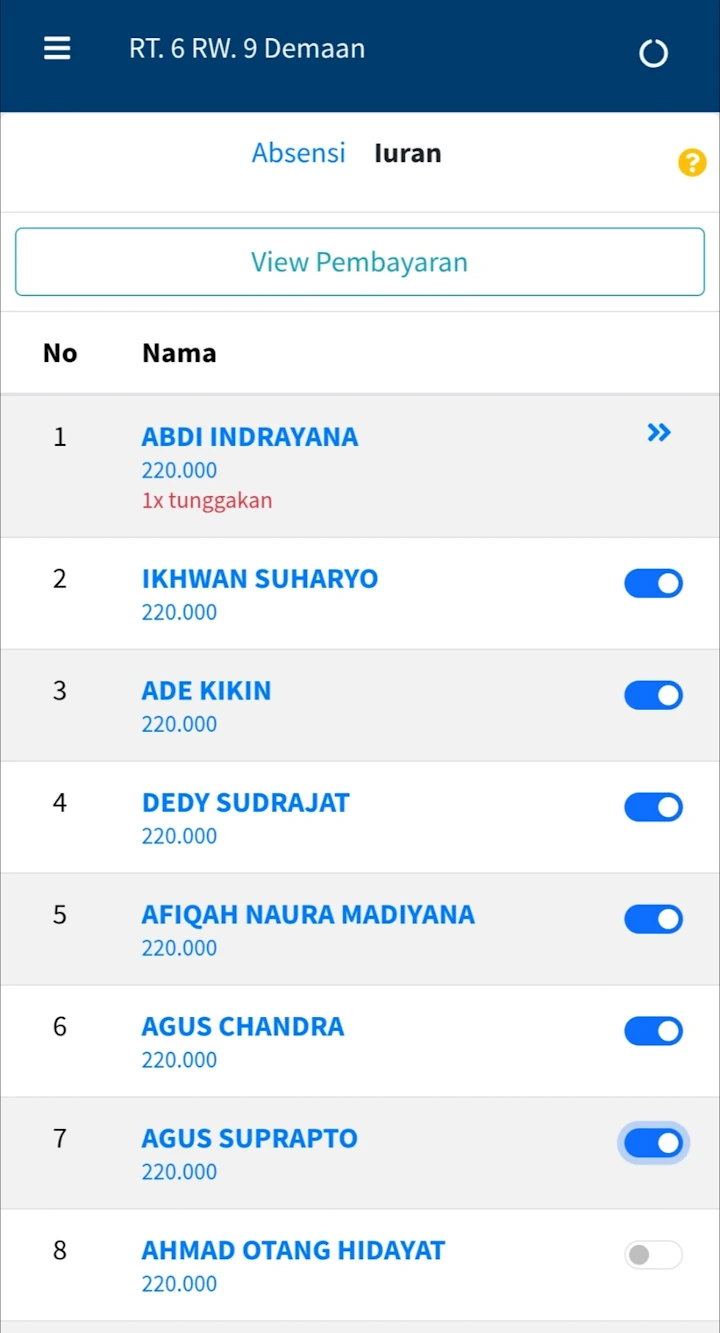Turn off Dedy Sudrajat's toggle
Viewport: 720px width, 1333px height.
click(653, 807)
